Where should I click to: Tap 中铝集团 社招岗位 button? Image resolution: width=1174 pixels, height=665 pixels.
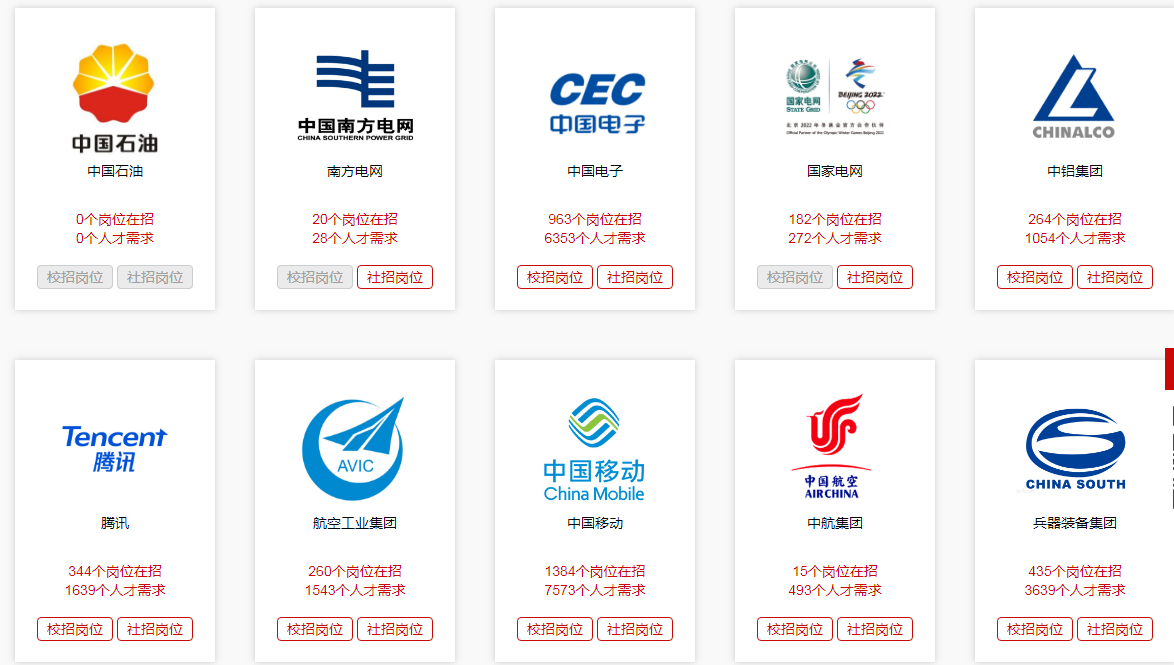(x=1115, y=277)
